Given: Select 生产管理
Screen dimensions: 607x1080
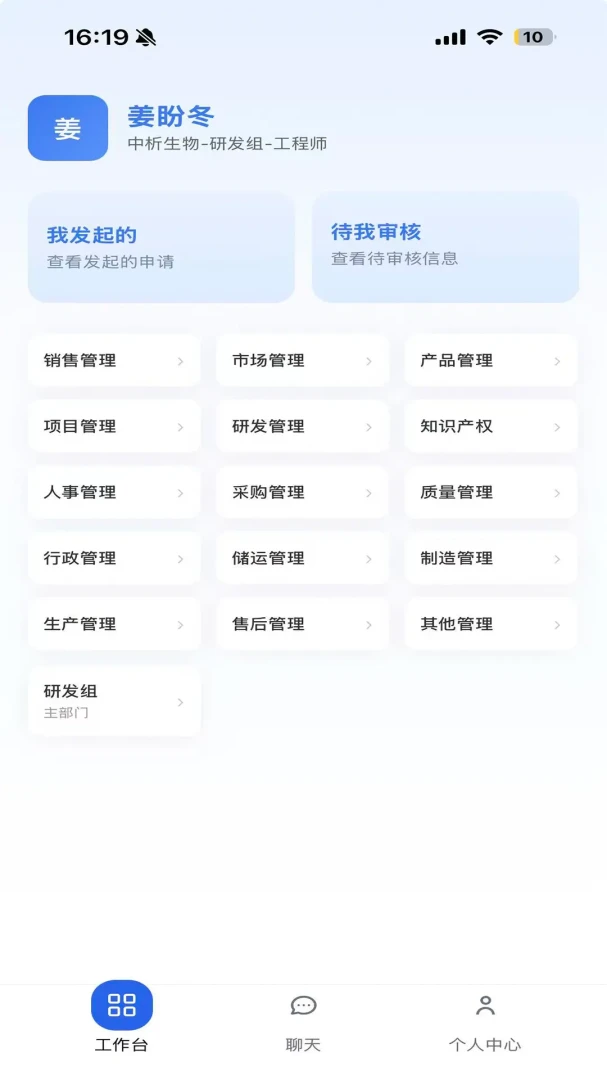Looking at the screenshot, I should point(114,624).
